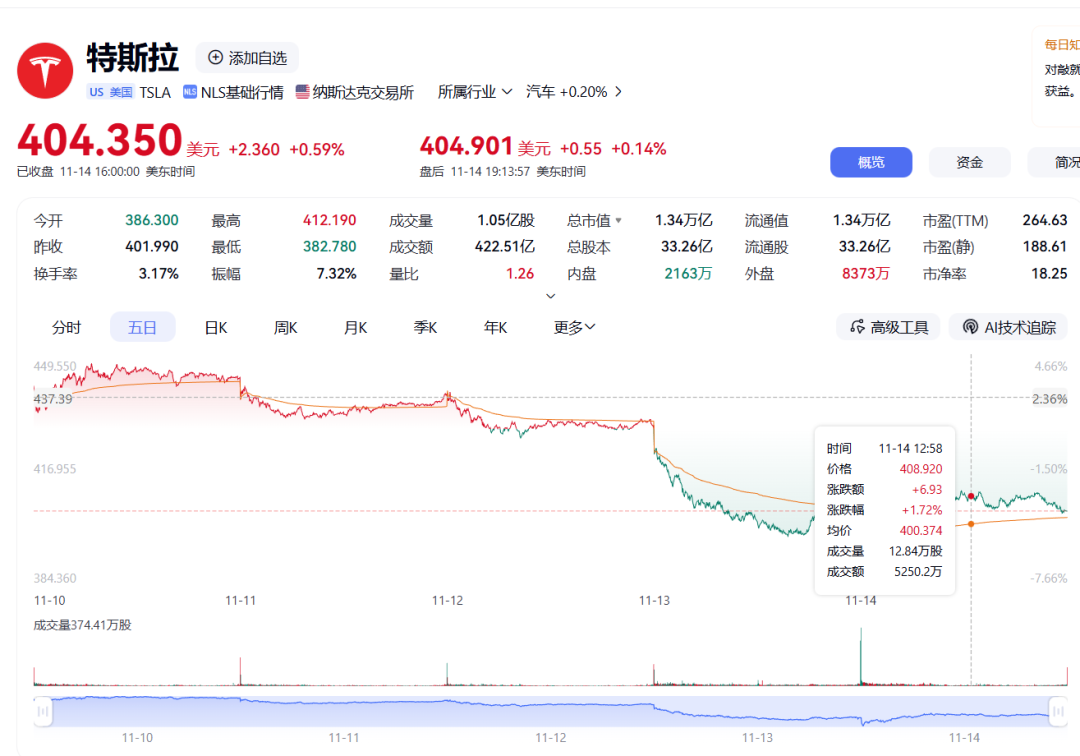Tap the left handle of the range slider
The width and height of the screenshot is (1080, 756).
click(43, 711)
